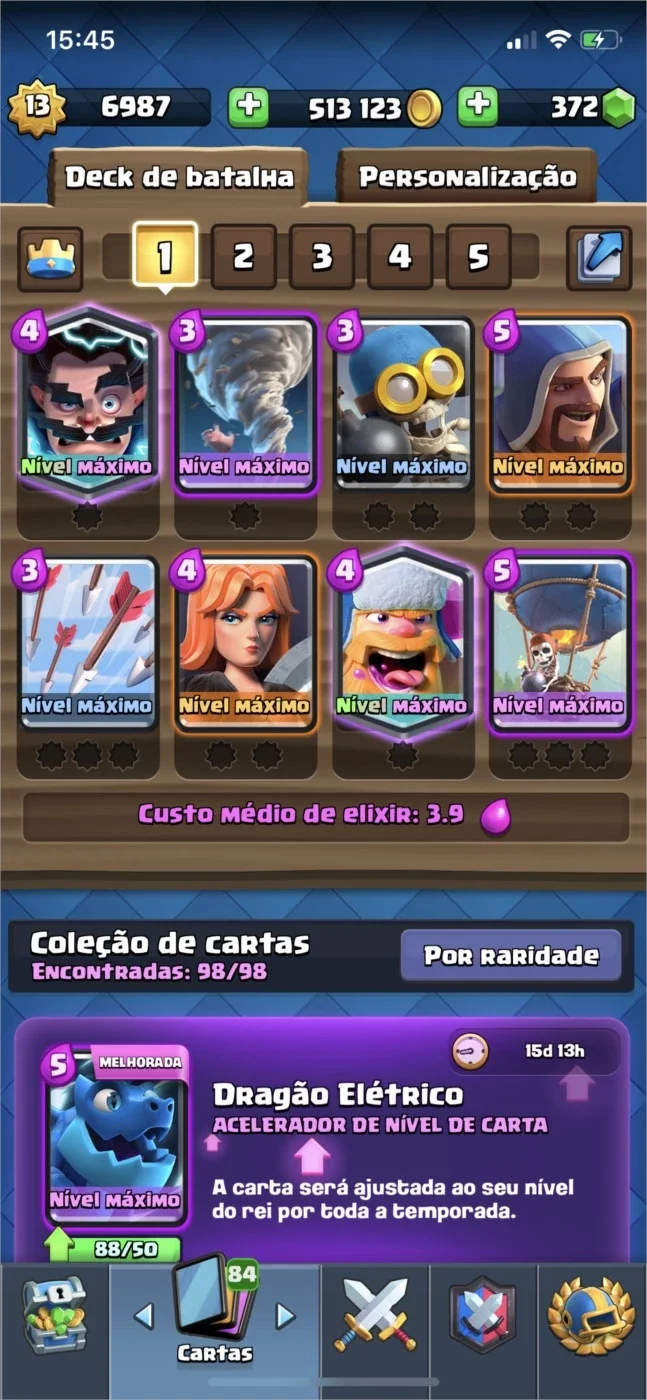Switch to the battle crossed-swords tab
This screenshot has width=647, height=1400.
coord(375,1317)
